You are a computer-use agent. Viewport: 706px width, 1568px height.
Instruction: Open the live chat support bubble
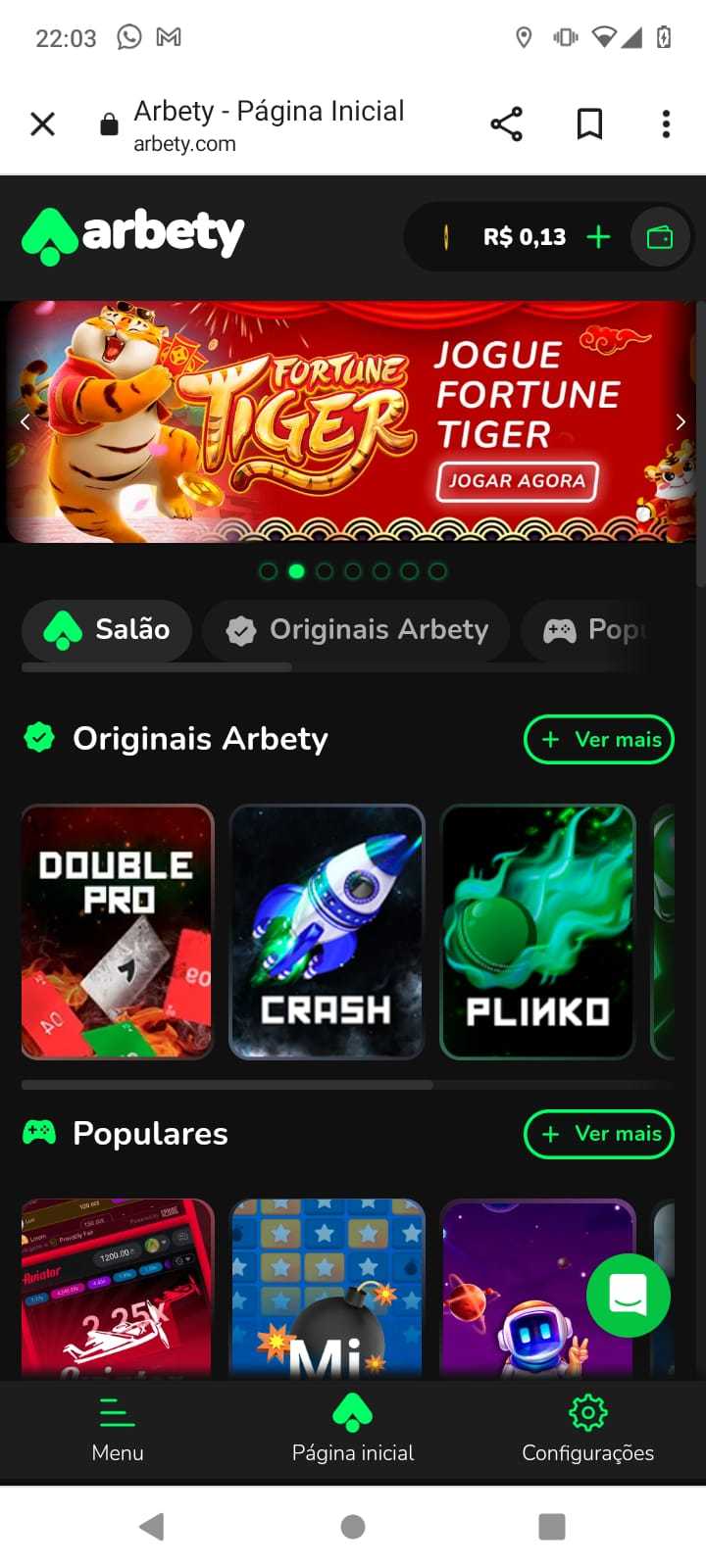(629, 1295)
